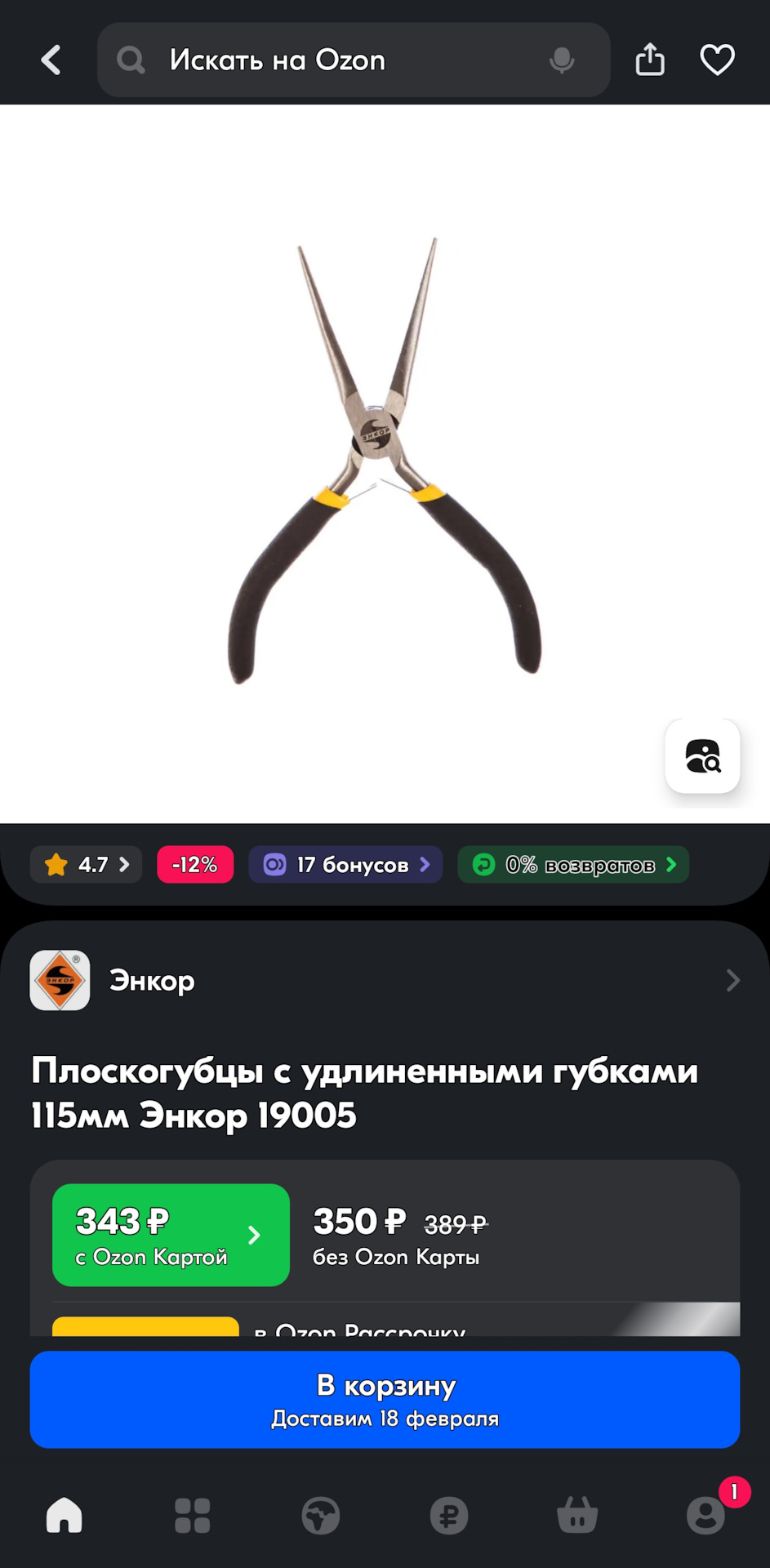Open the catalog grid tab
770x1568 pixels.
click(193, 1516)
